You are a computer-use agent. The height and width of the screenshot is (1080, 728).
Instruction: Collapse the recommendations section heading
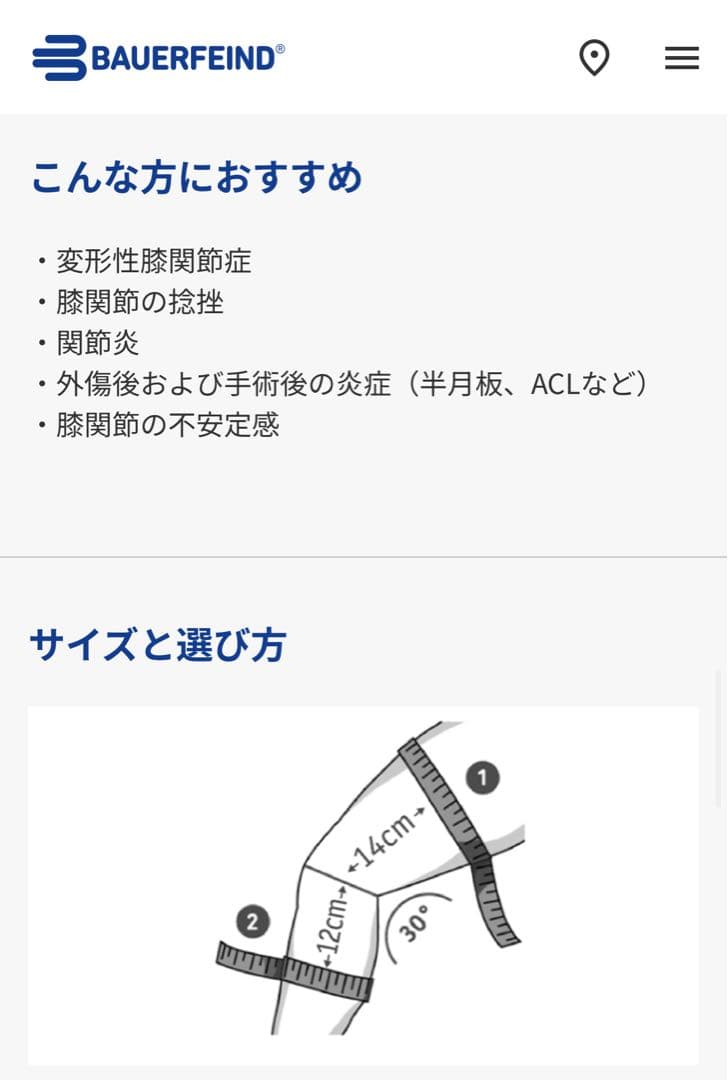[x=196, y=177]
